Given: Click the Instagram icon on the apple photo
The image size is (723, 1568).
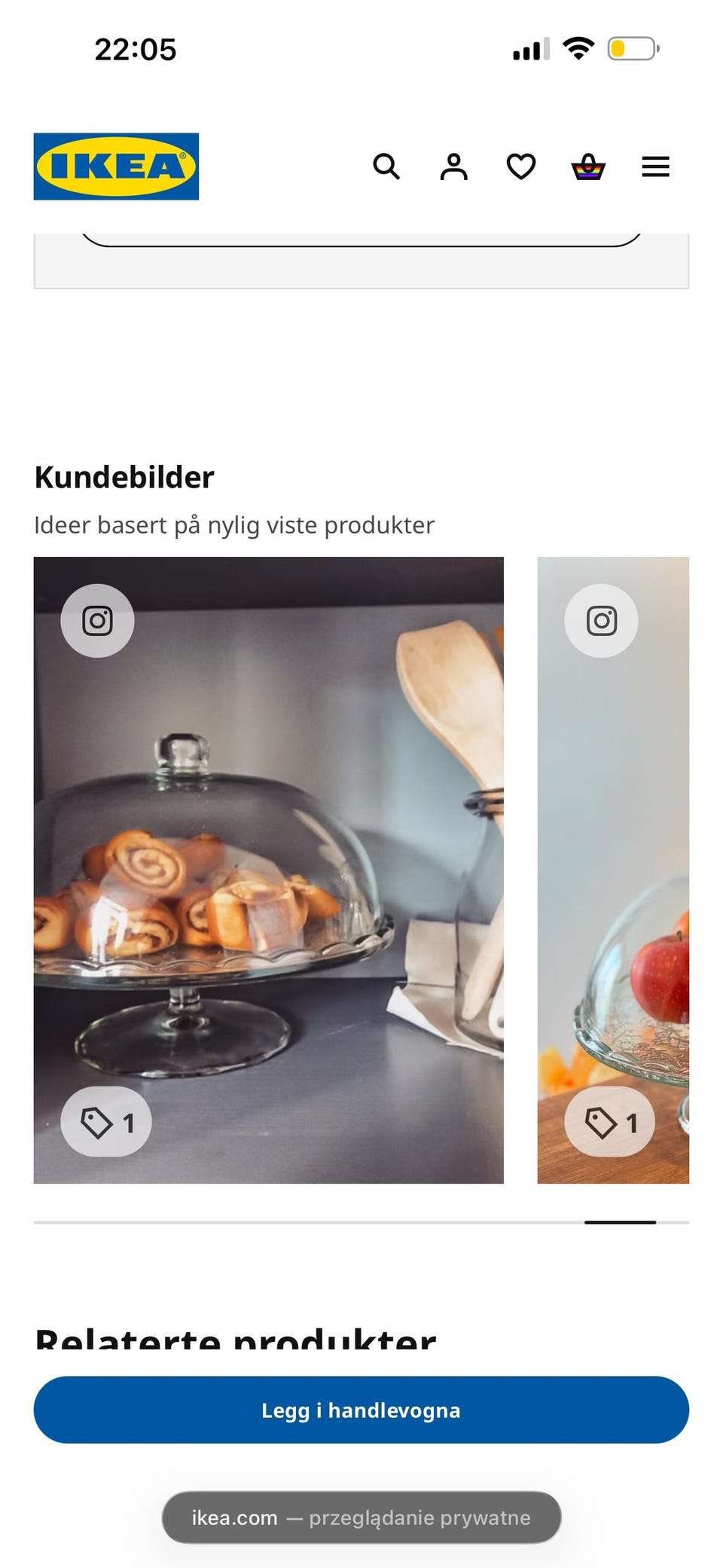Looking at the screenshot, I should [601, 620].
